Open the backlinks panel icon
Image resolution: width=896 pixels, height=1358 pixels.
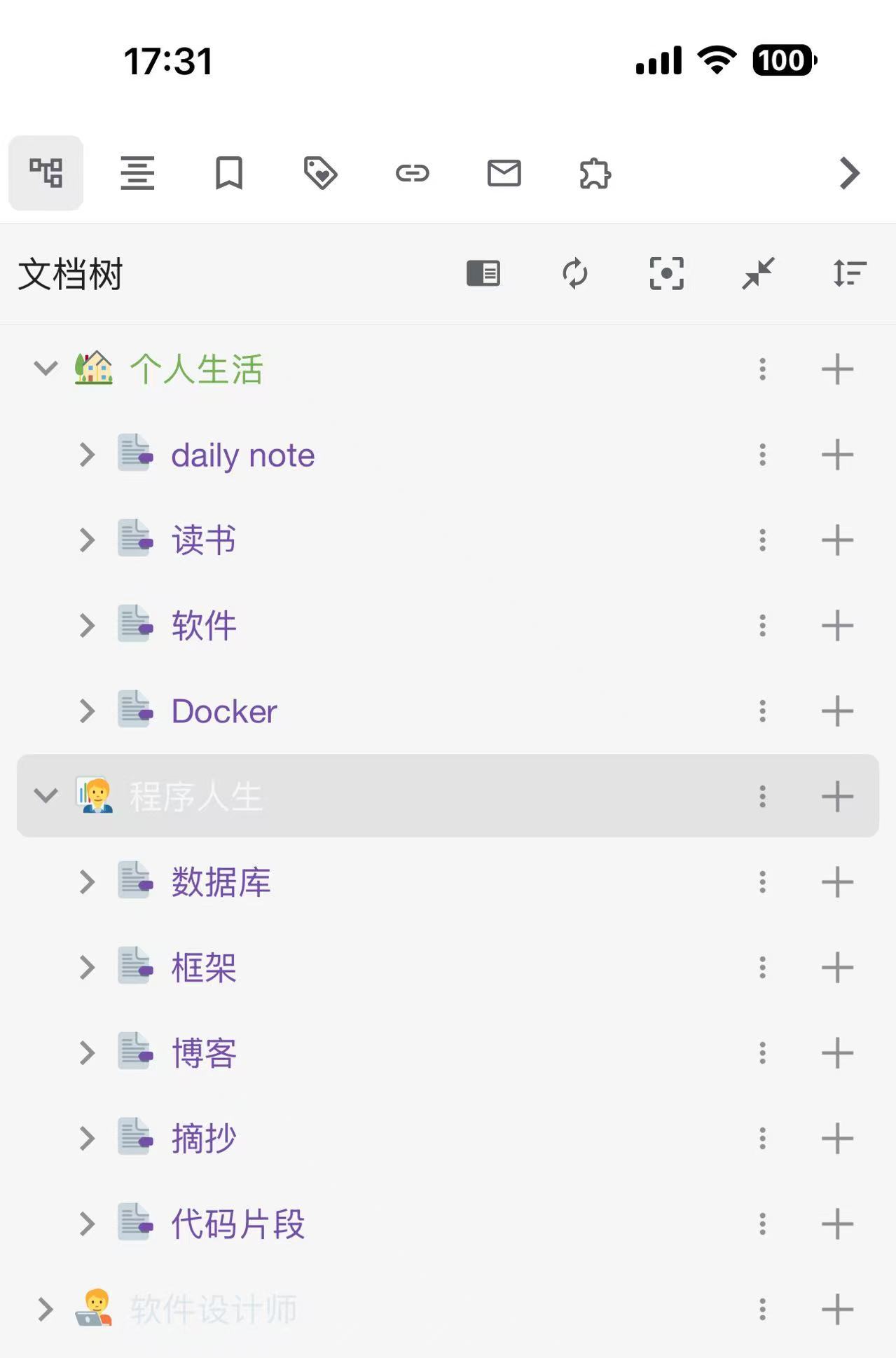tap(413, 172)
